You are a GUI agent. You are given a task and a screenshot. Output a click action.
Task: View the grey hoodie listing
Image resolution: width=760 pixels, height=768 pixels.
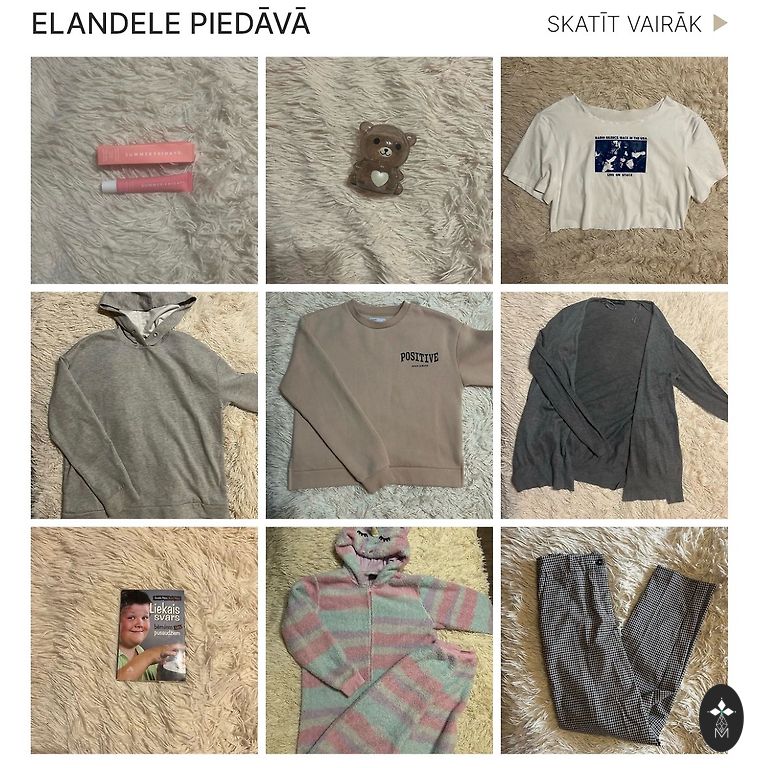click(x=144, y=405)
